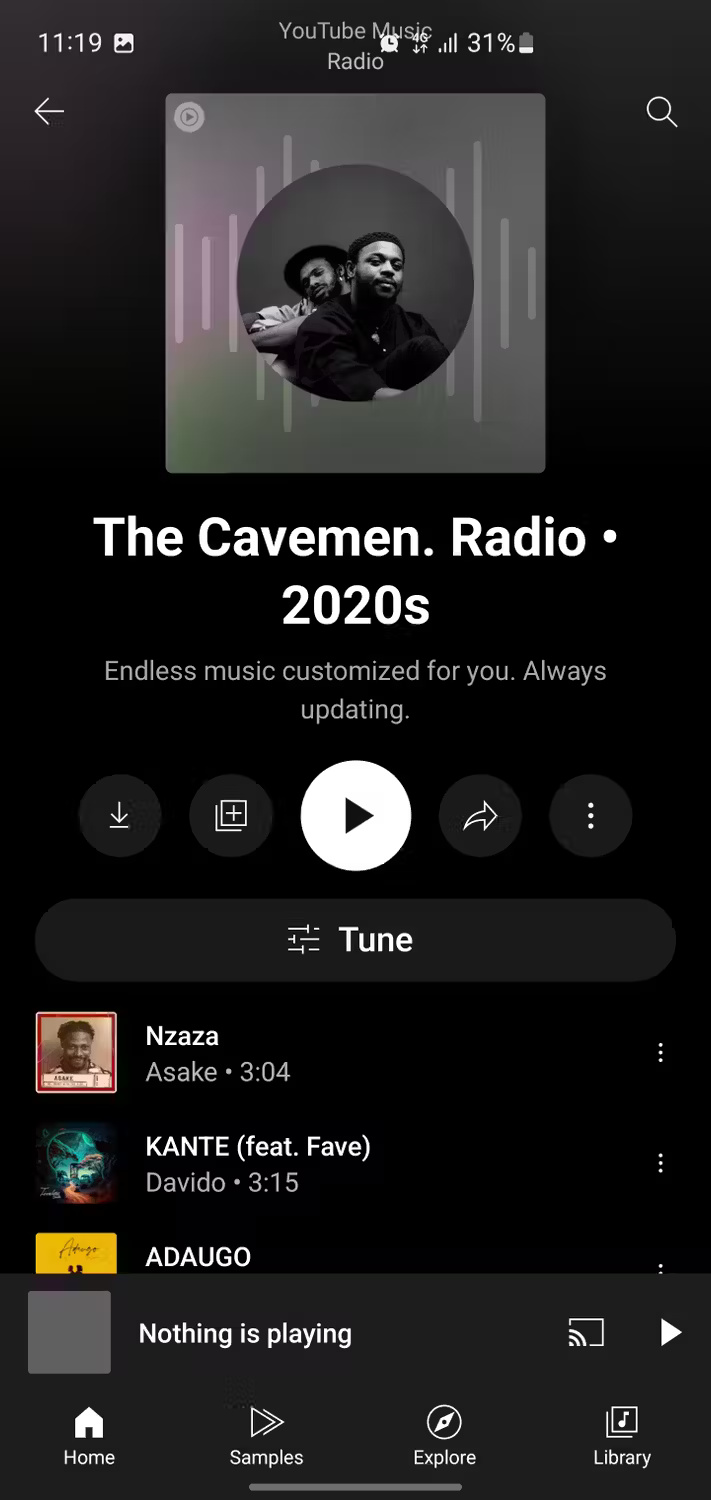Screen dimensions: 711x1500
Task: Open the radio's more options menu
Action: pyautogui.click(x=591, y=816)
